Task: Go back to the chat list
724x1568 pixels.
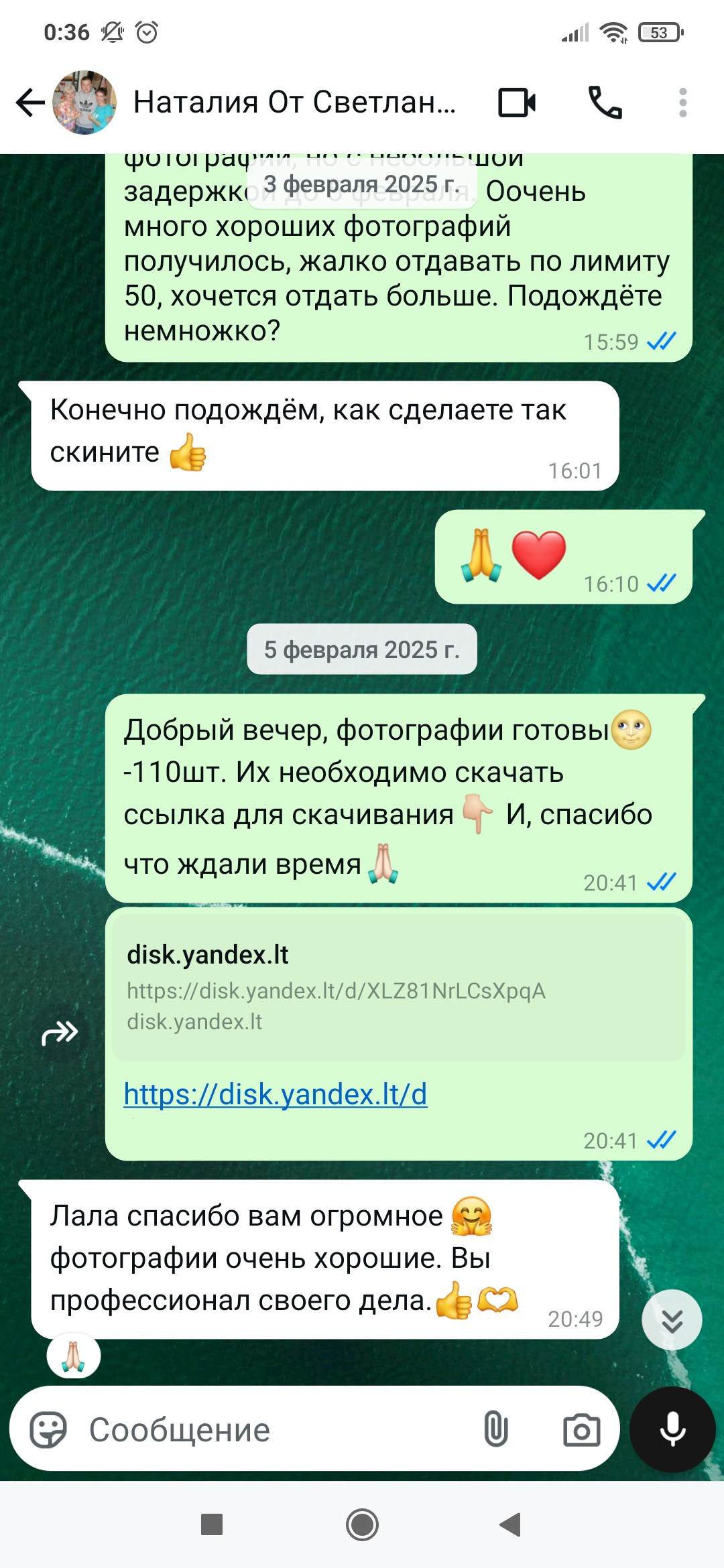Action: [x=29, y=103]
